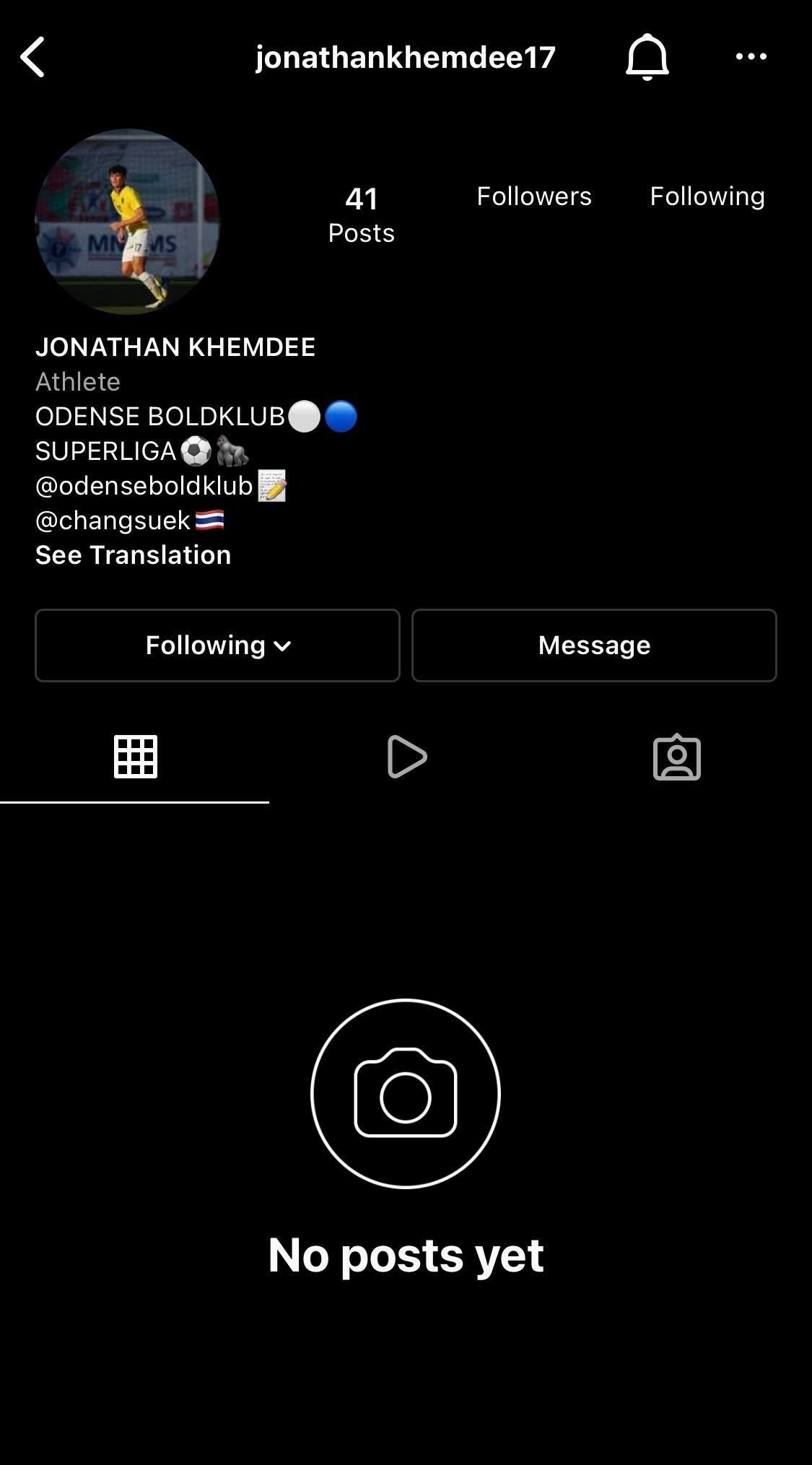View jonathankhemdee17's profile picture
Screen dimensions: 812x1465
(128, 222)
